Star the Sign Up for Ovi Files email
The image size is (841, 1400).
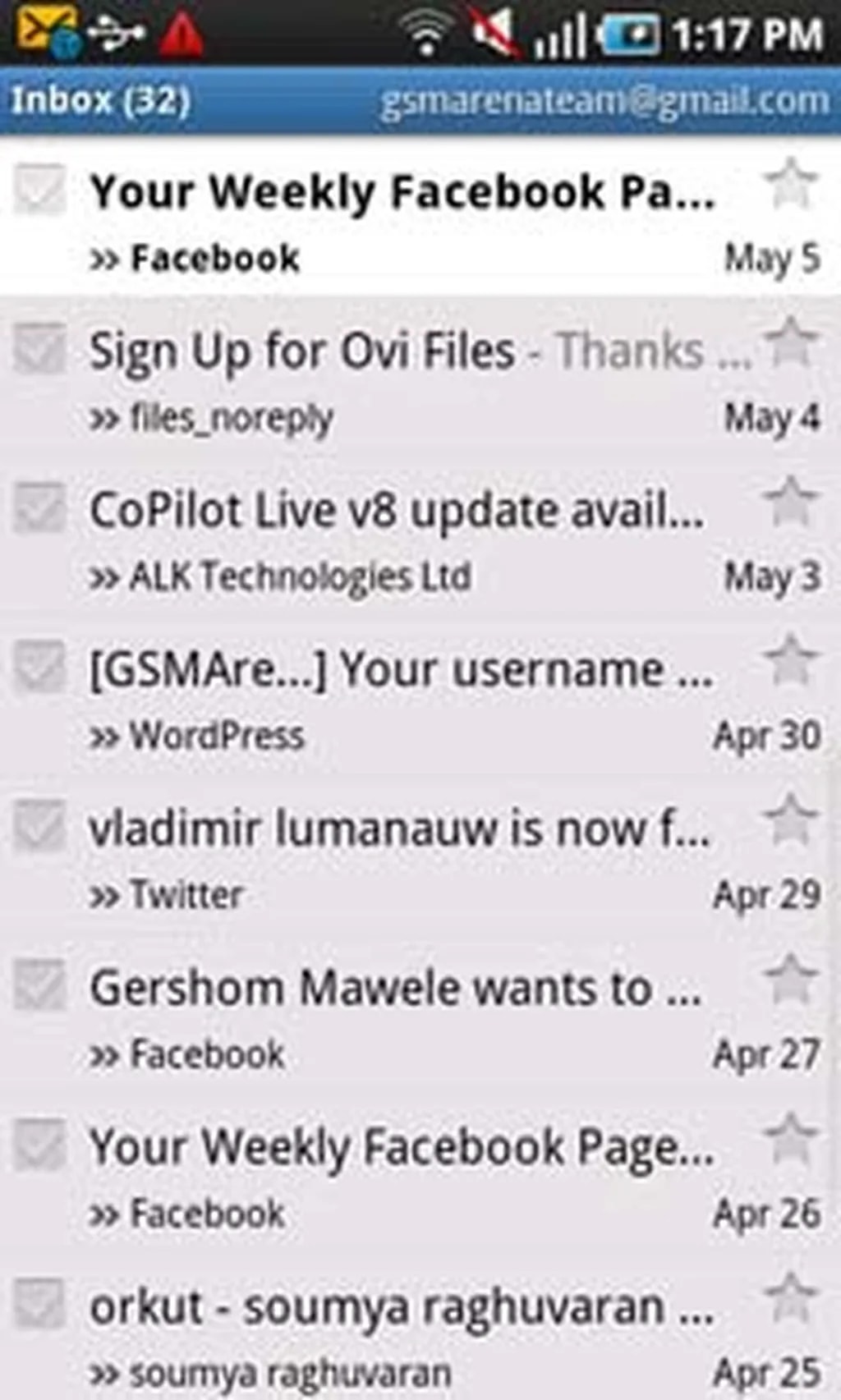[x=791, y=343]
